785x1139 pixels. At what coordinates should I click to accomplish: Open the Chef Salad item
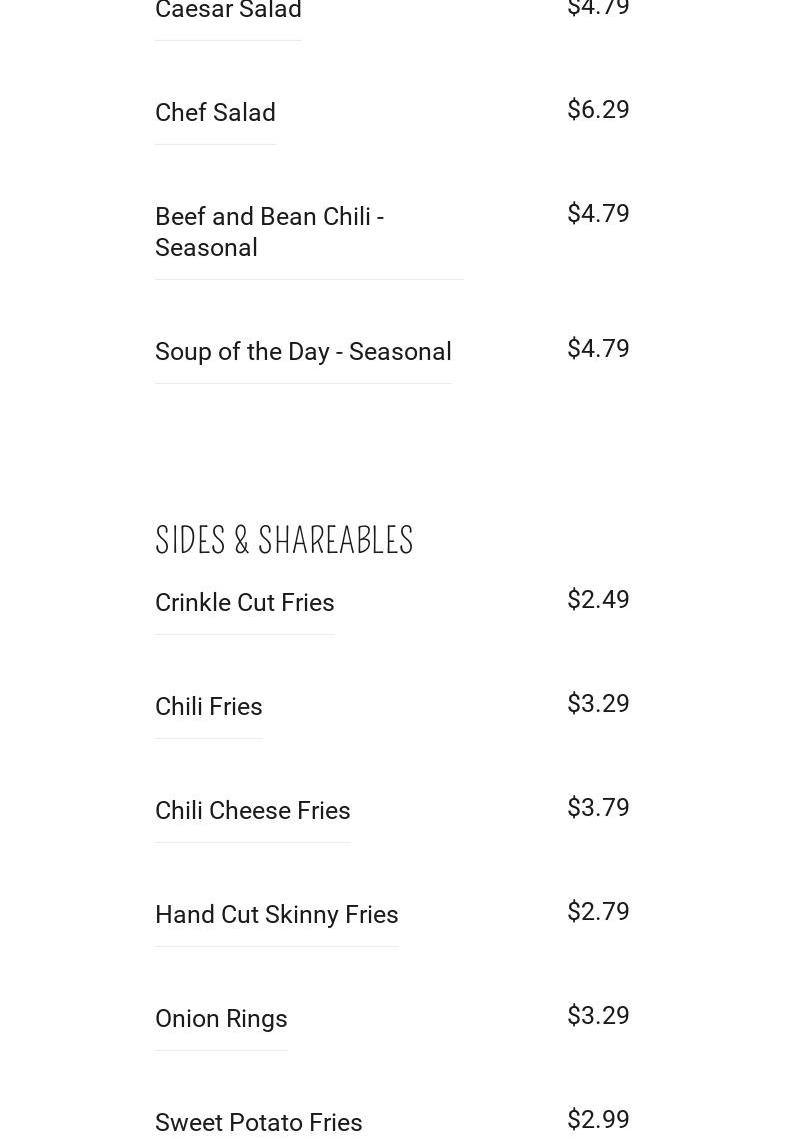pyautogui.click(x=215, y=113)
